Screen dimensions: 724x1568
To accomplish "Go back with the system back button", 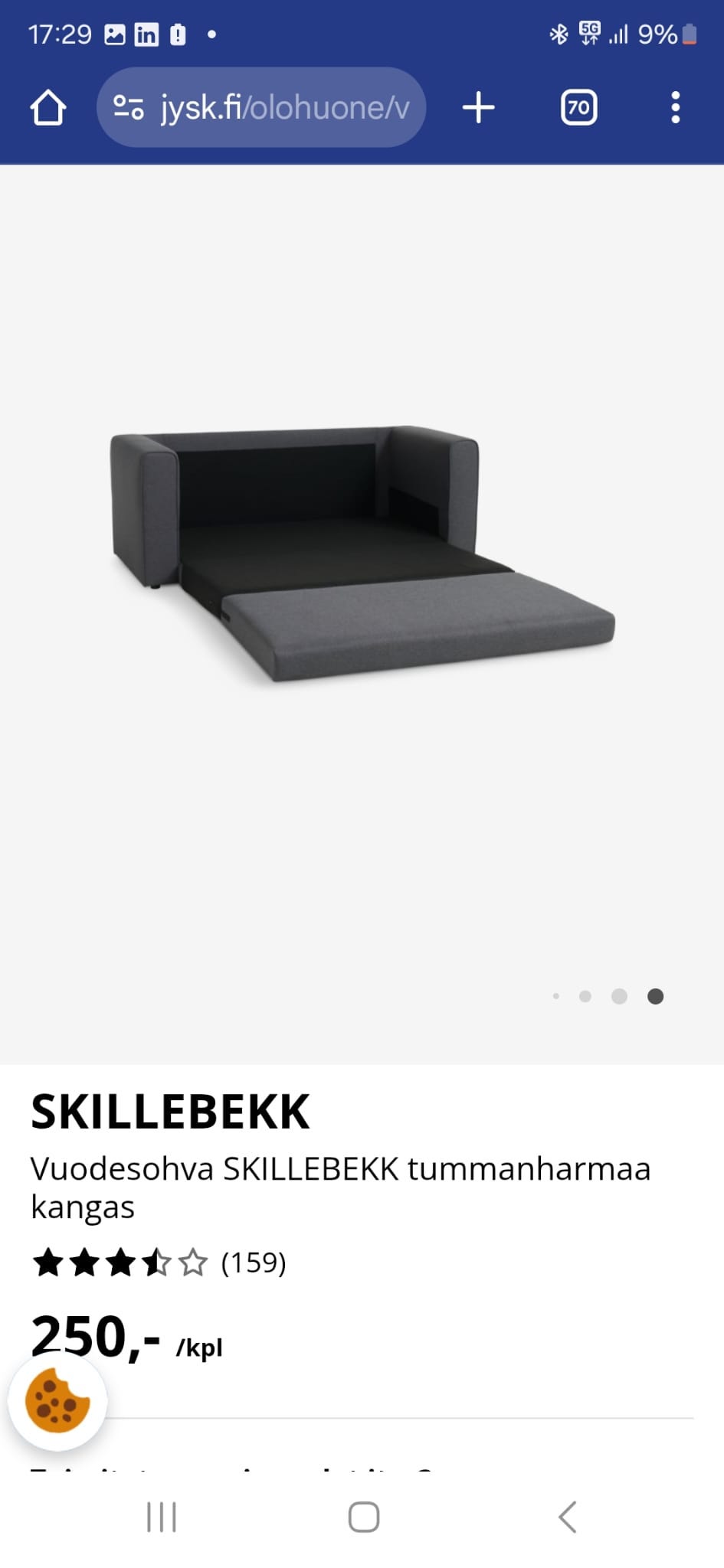I will (567, 1517).
